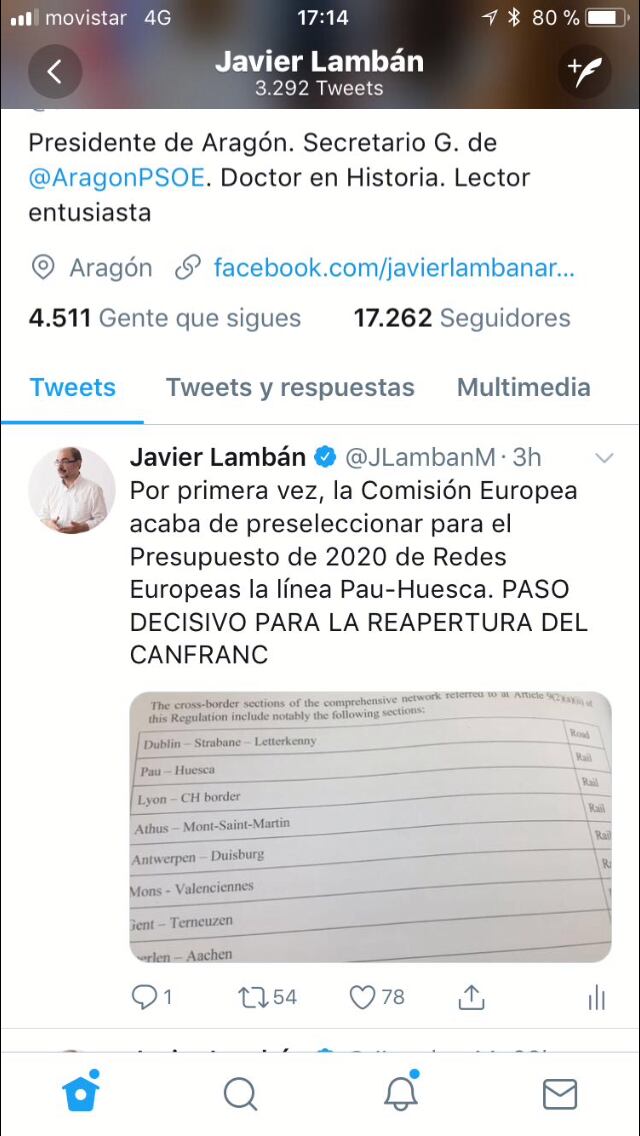View the 4.511 accounts followed

pyautogui.click(x=165, y=319)
